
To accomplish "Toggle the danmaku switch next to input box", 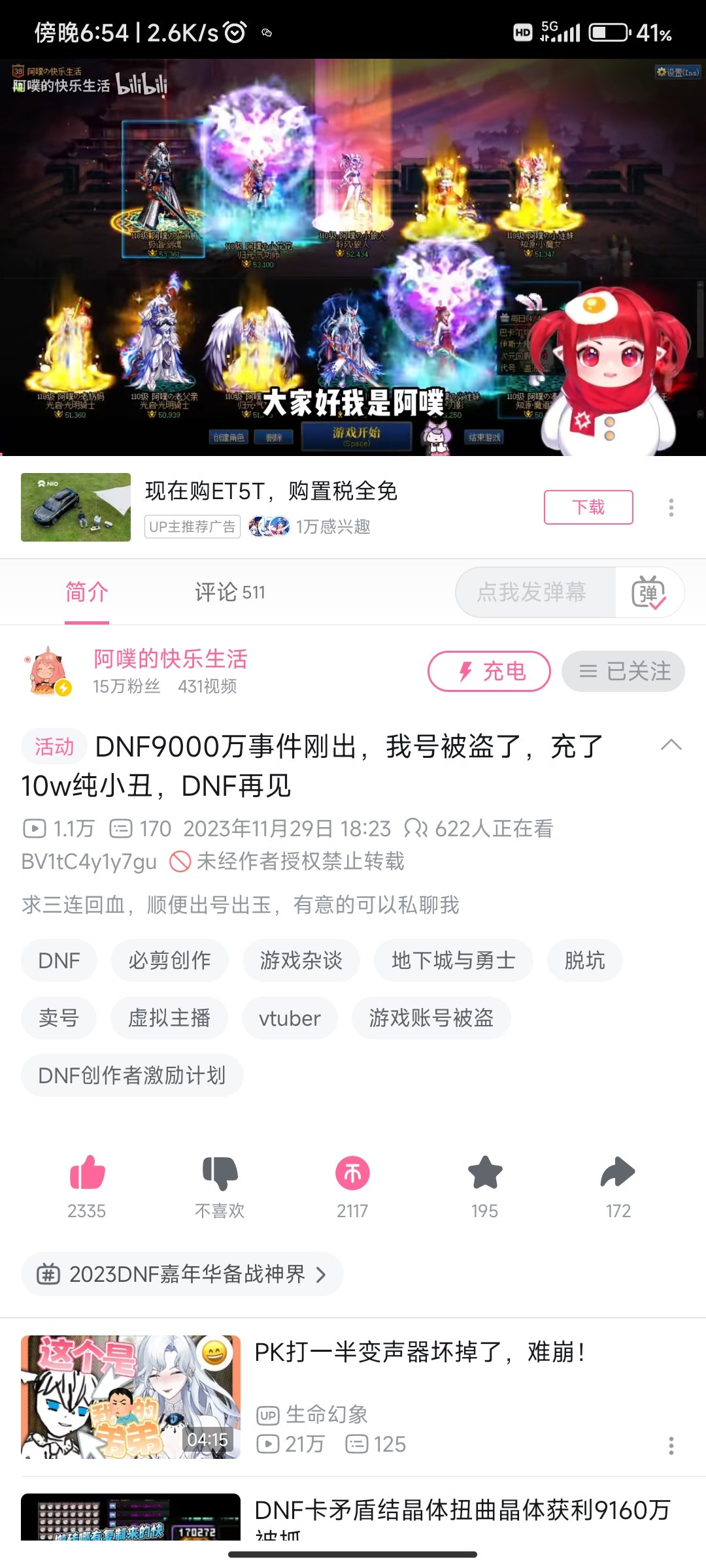I will pyautogui.click(x=650, y=592).
